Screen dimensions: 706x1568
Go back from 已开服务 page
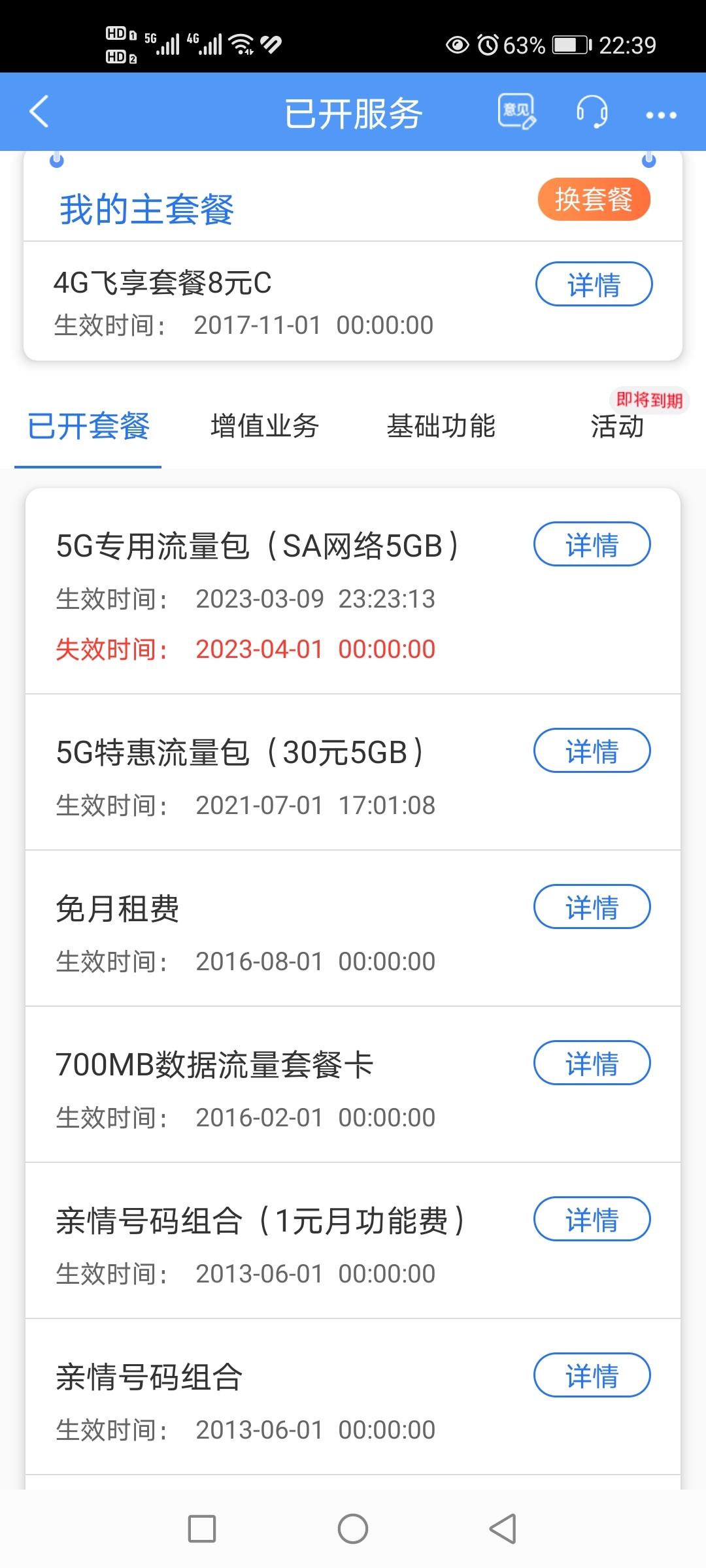click(x=39, y=112)
